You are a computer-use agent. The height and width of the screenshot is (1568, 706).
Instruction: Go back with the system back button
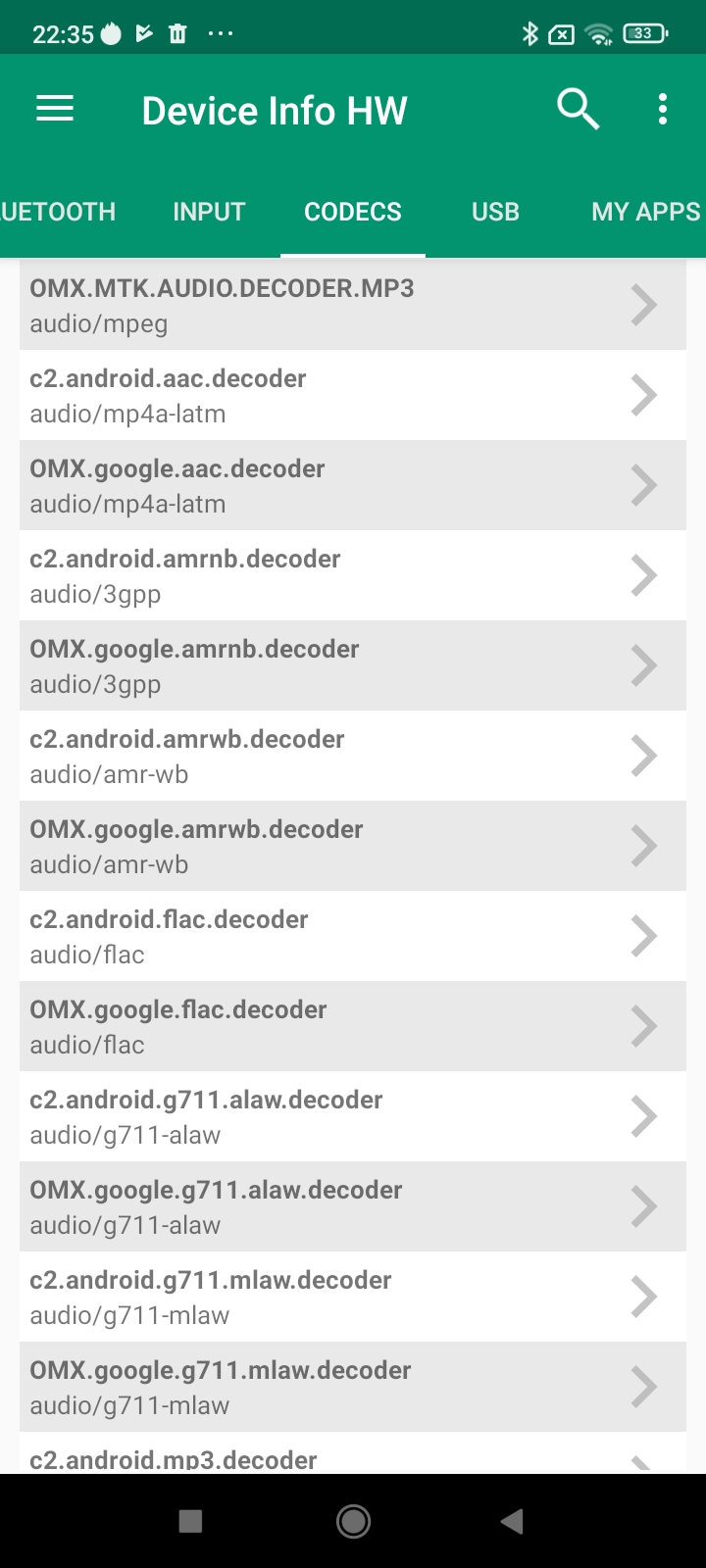point(511,1521)
